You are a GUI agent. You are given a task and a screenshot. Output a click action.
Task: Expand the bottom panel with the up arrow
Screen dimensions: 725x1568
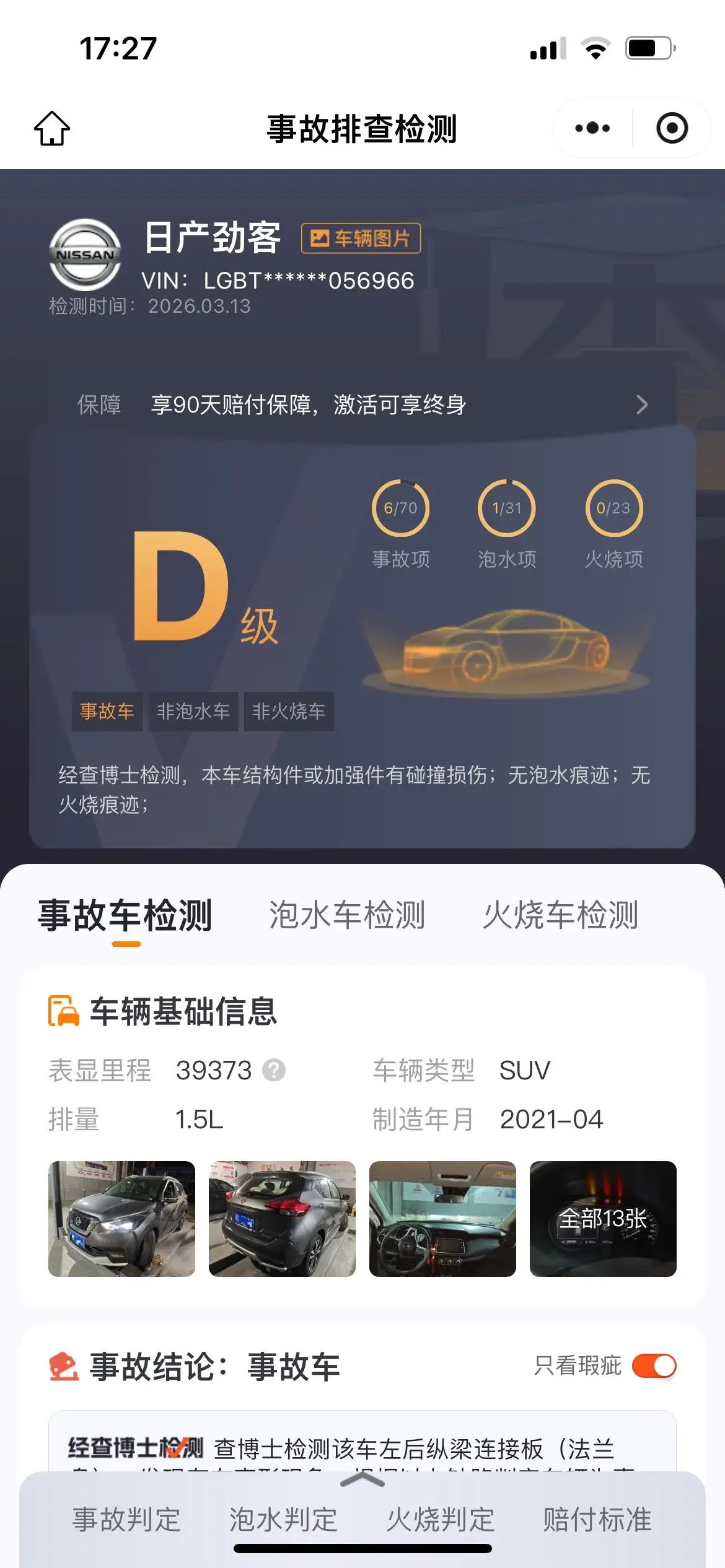pyautogui.click(x=362, y=1481)
